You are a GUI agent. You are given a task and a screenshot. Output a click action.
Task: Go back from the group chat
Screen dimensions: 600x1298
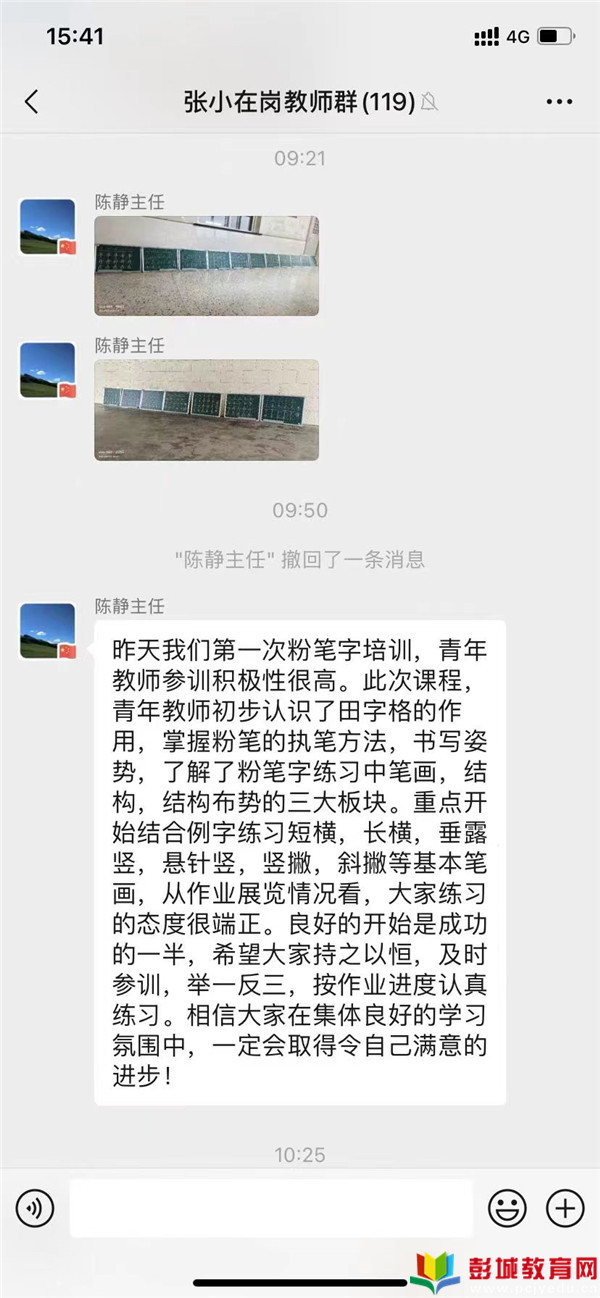[x=31, y=101]
